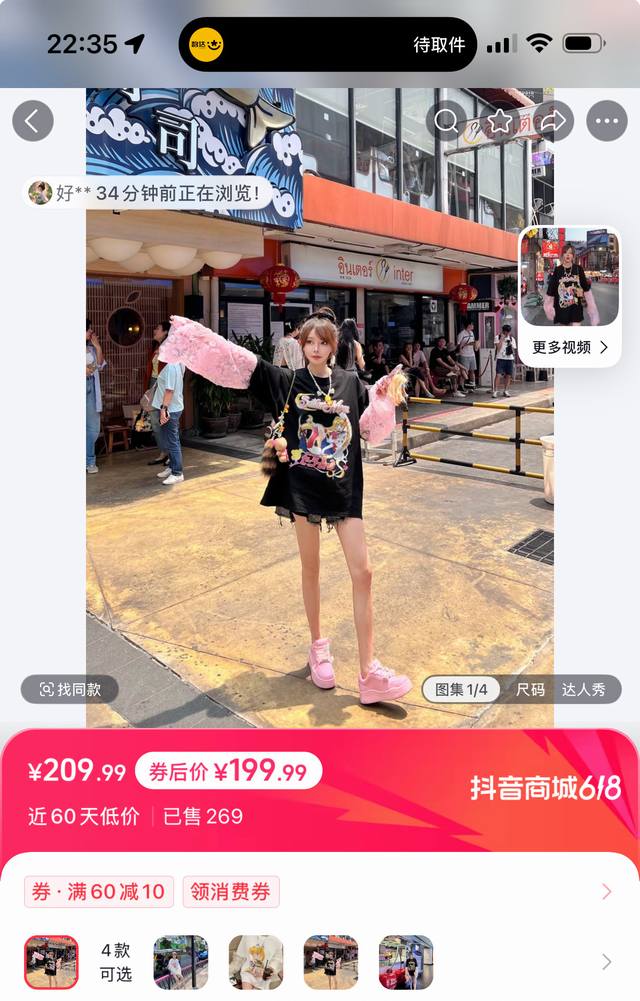Screen dimensions: 640x1001
Task: Select the second style thumbnail
Action: tap(181, 962)
